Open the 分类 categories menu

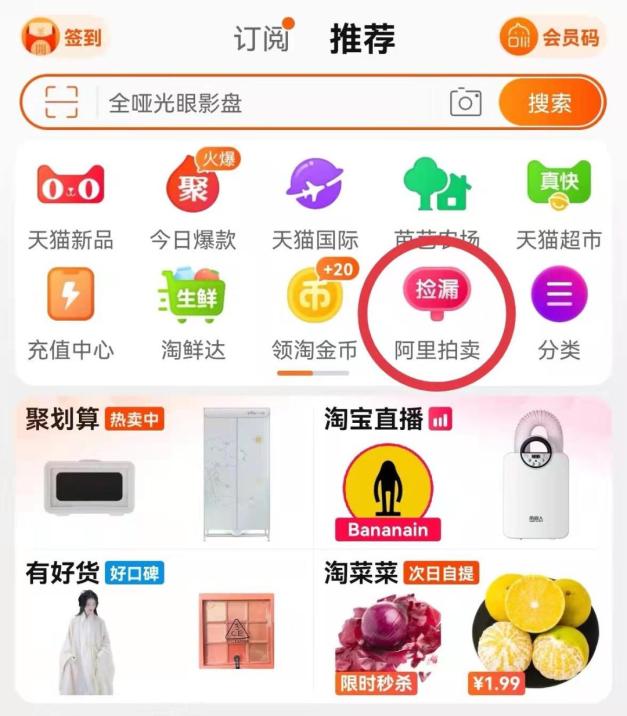(x=559, y=313)
